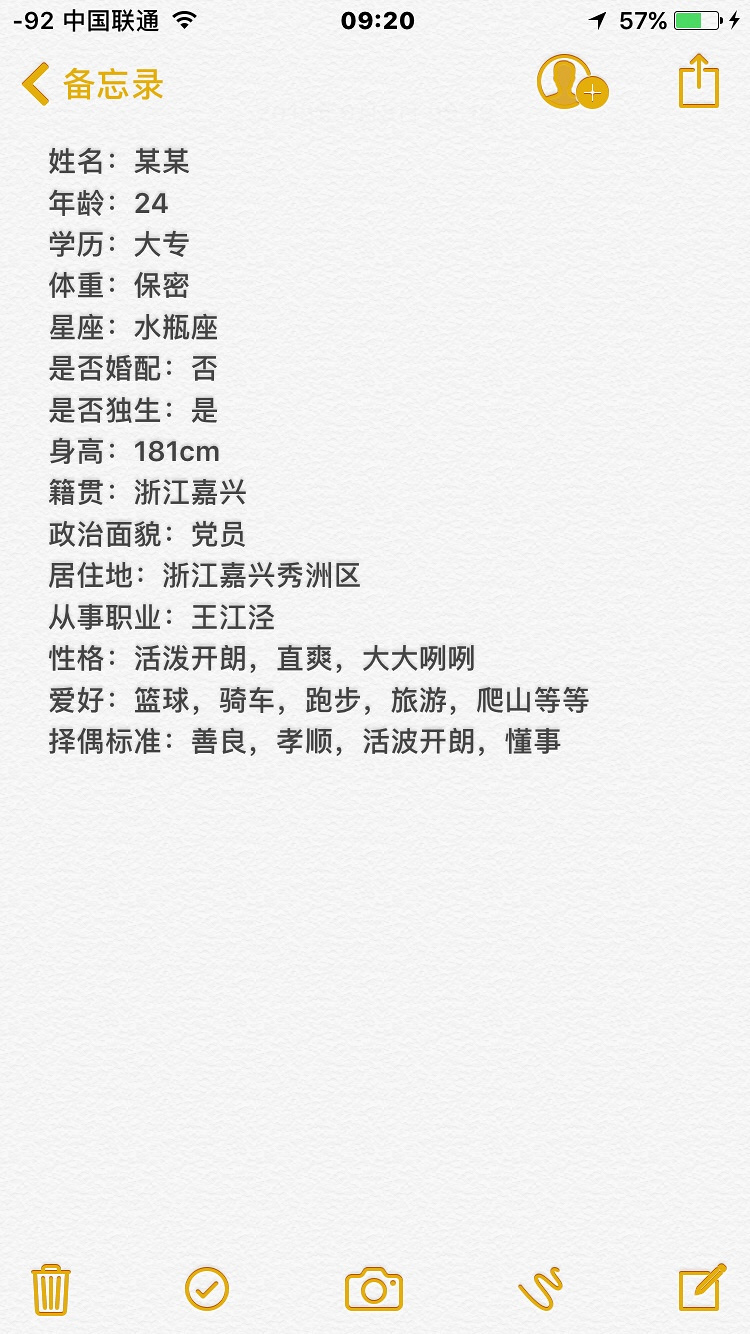Insert a photo with camera icon
750x1334 pixels.
[374, 1289]
